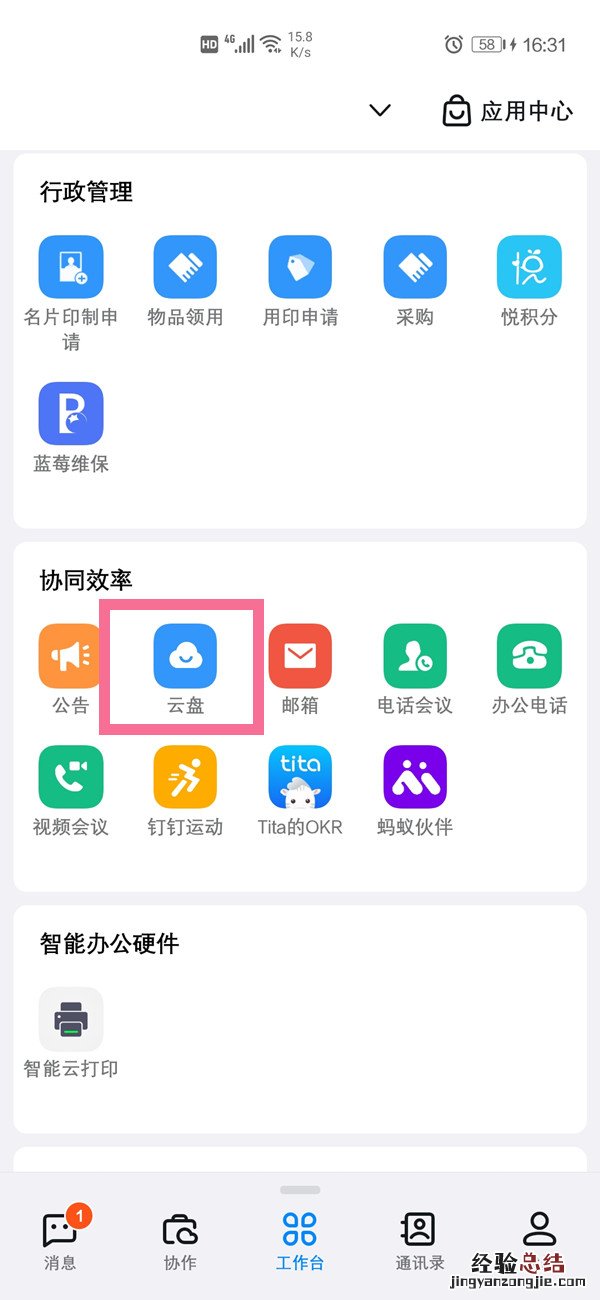Open Tita的OKR app
This screenshot has height=1300, width=600.
click(x=300, y=778)
